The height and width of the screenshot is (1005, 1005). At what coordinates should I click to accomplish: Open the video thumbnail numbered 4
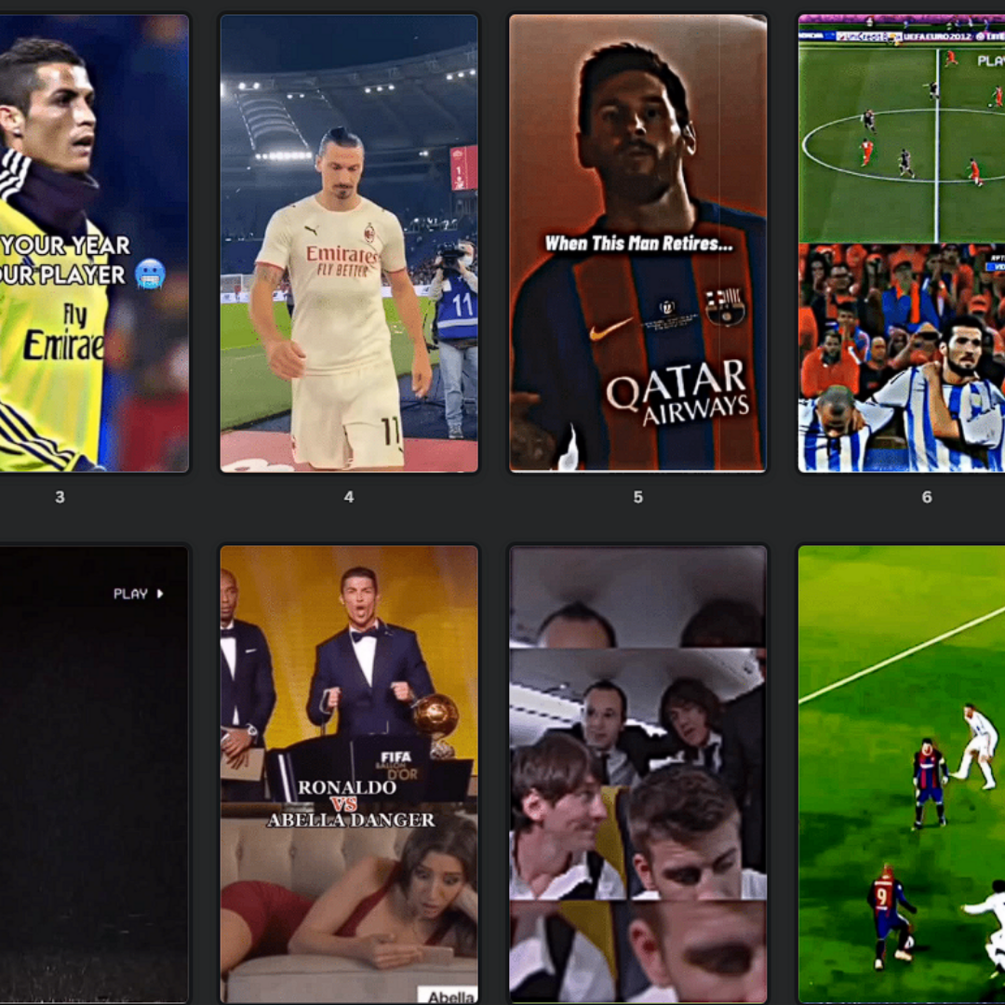(349, 243)
